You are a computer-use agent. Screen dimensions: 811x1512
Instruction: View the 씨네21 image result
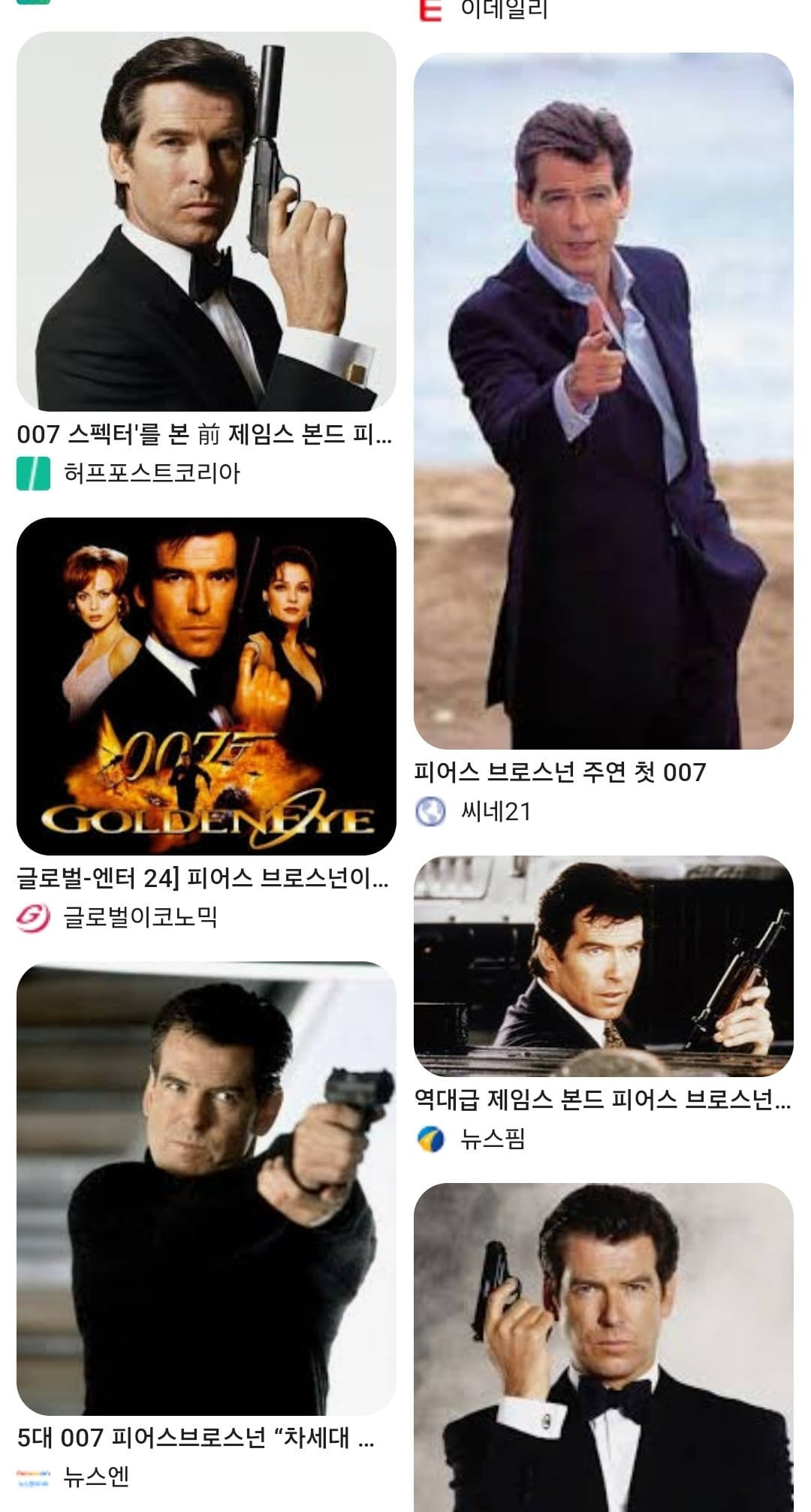pyautogui.click(x=603, y=400)
